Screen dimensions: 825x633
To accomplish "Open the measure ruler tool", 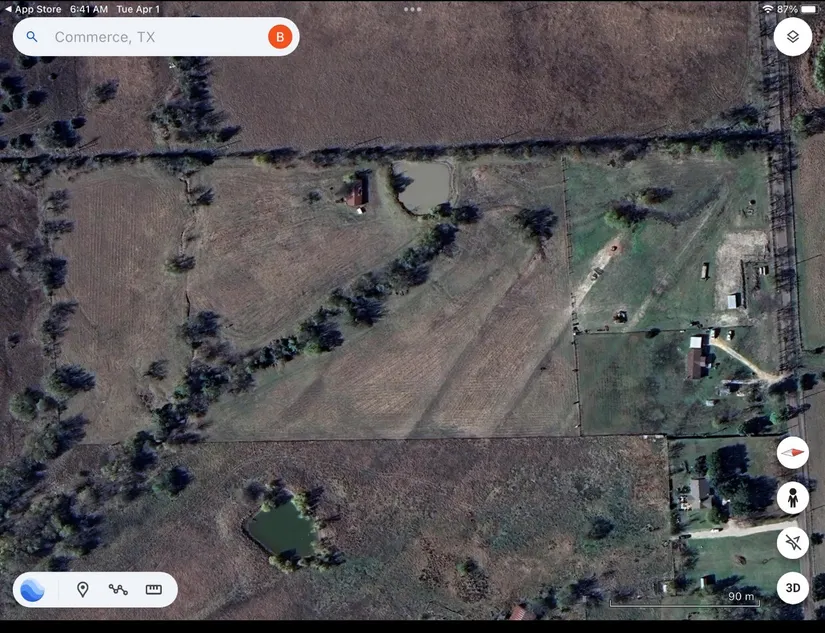I will pos(153,589).
